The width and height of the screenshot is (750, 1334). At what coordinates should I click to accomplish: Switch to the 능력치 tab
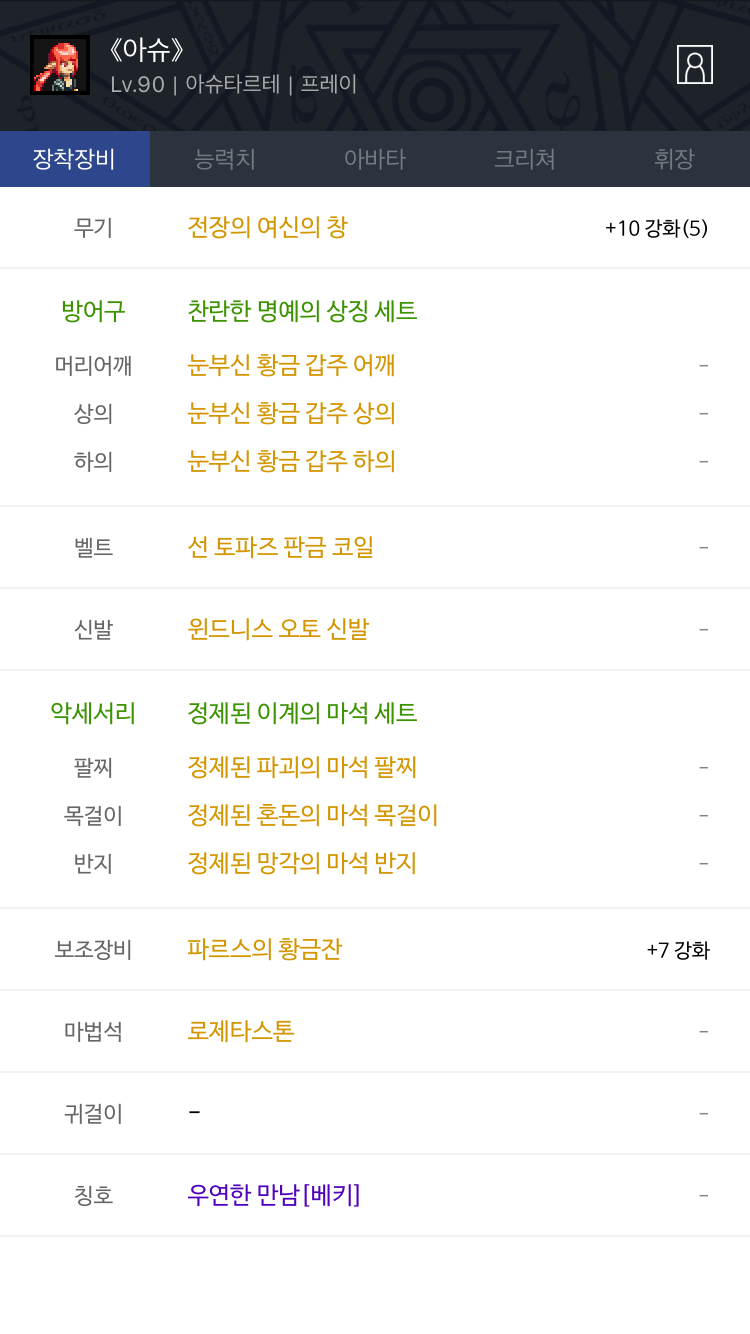click(x=225, y=159)
